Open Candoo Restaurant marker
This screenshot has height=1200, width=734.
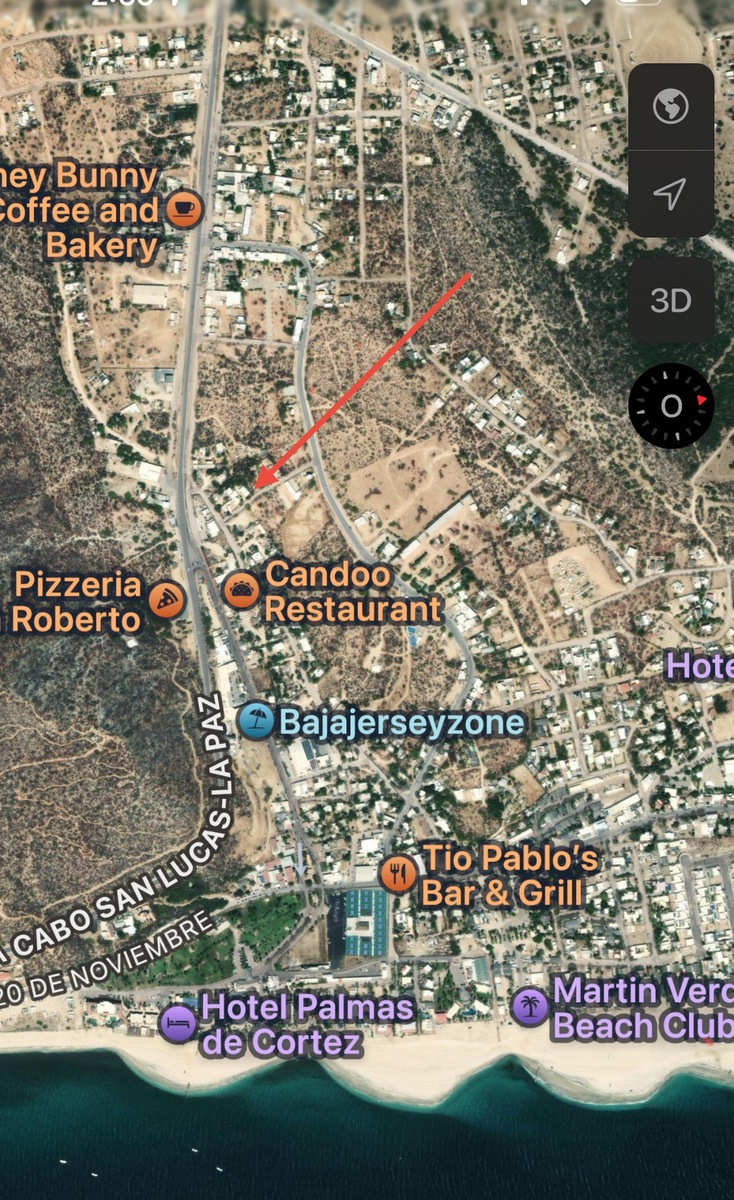(241, 589)
